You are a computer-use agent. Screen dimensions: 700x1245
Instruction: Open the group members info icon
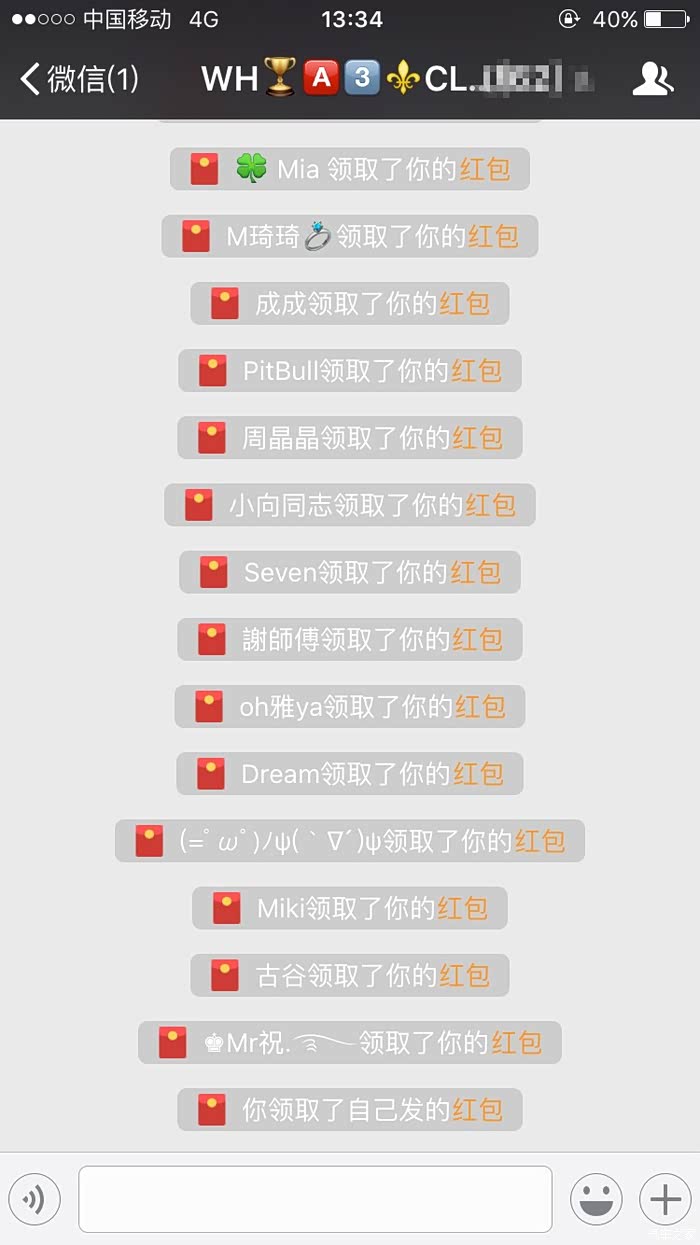coord(652,79)
